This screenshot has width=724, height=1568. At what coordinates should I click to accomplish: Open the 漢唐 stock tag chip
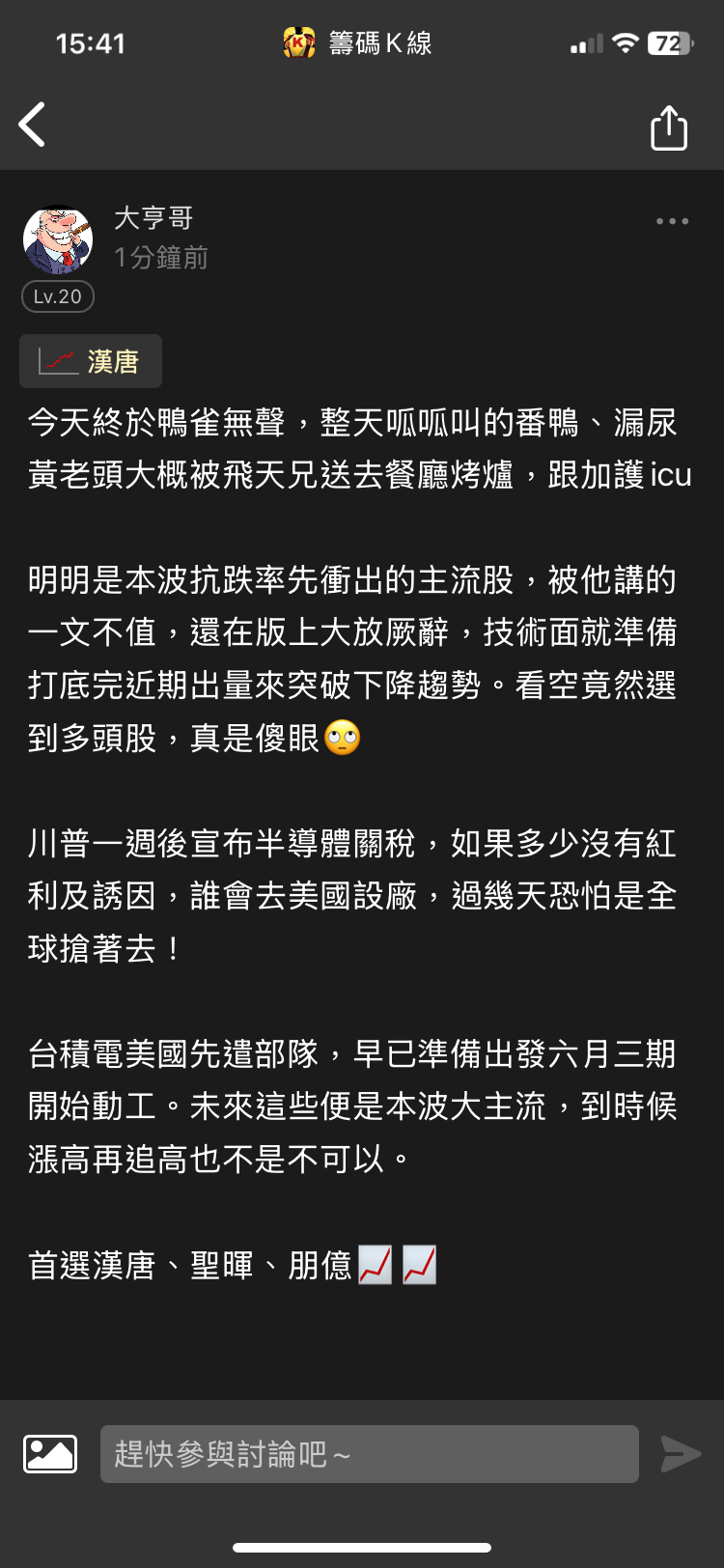pyautogui.click(x=91, y=361)
